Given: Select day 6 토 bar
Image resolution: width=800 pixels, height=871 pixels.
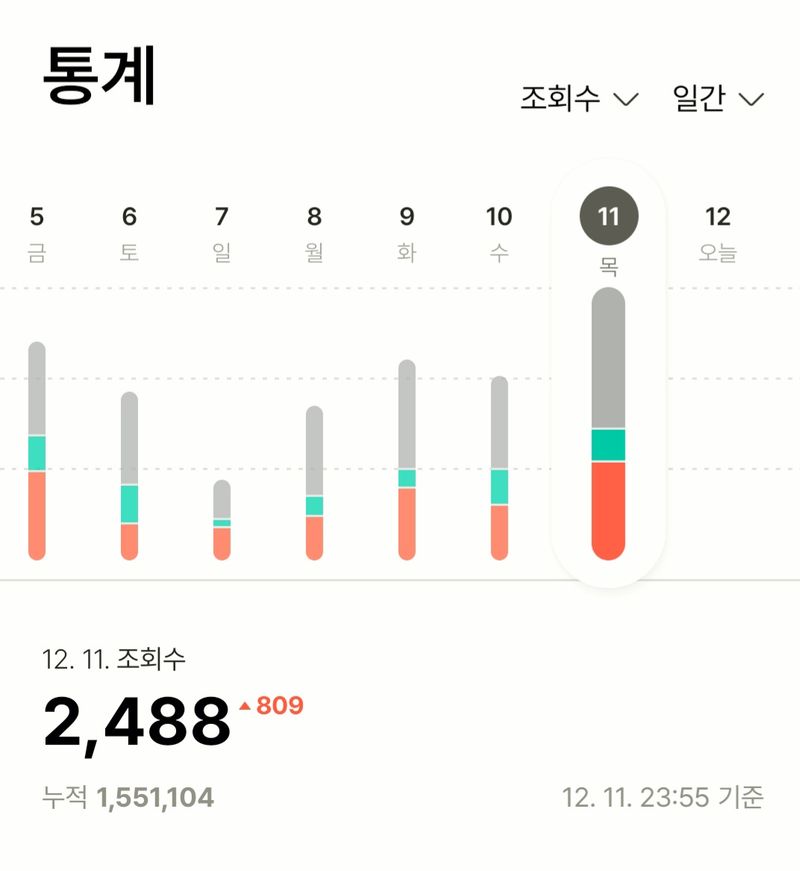Looking at the screenshot, I should click(129, 476).
